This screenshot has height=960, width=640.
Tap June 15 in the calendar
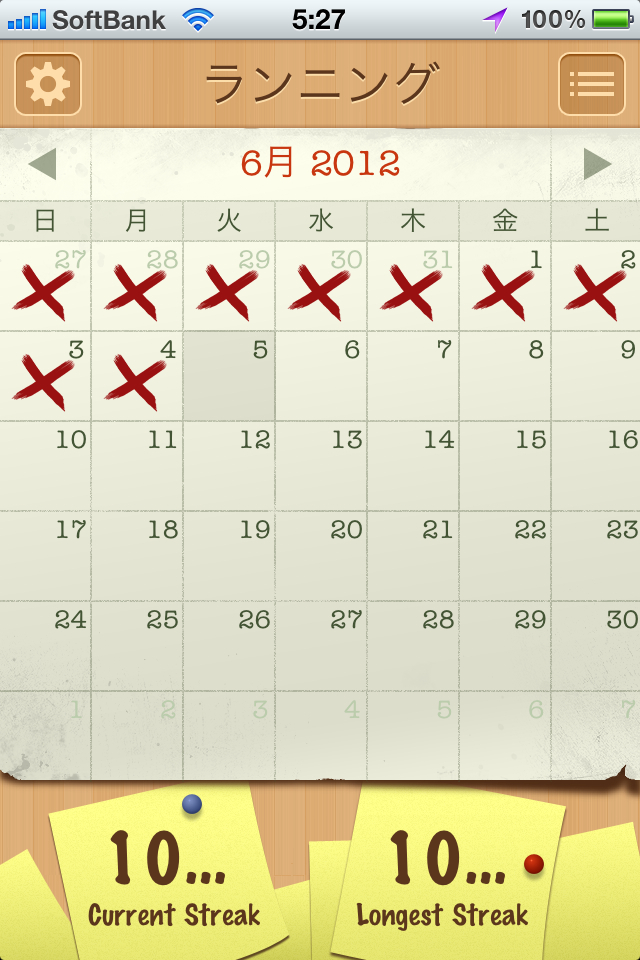click(x=505, y=467)
